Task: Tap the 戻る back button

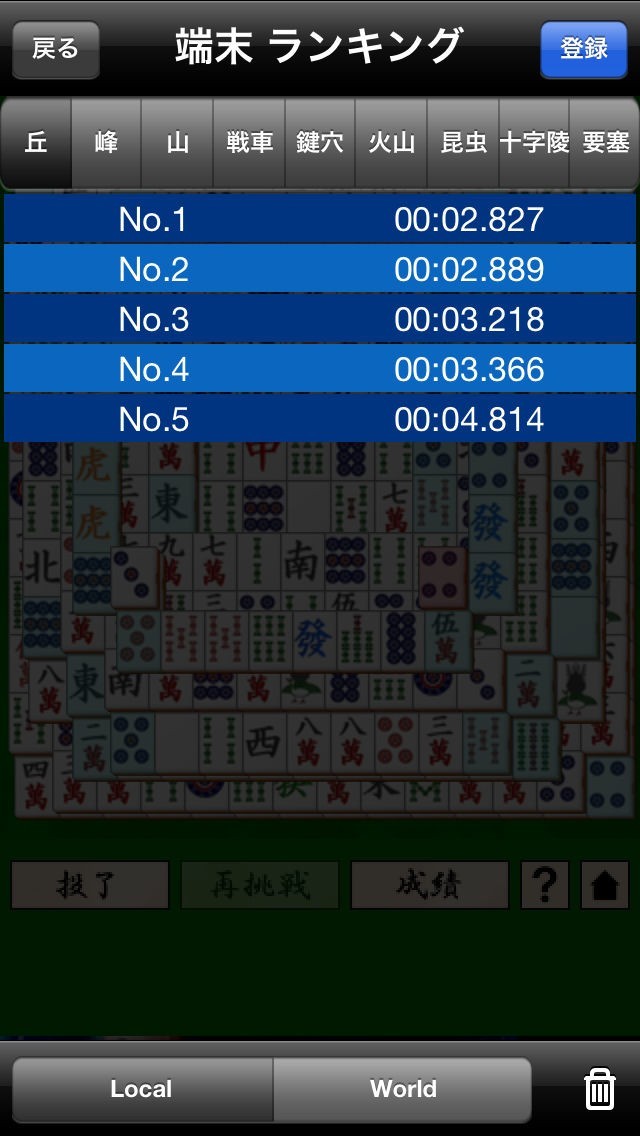Action: 56,49
